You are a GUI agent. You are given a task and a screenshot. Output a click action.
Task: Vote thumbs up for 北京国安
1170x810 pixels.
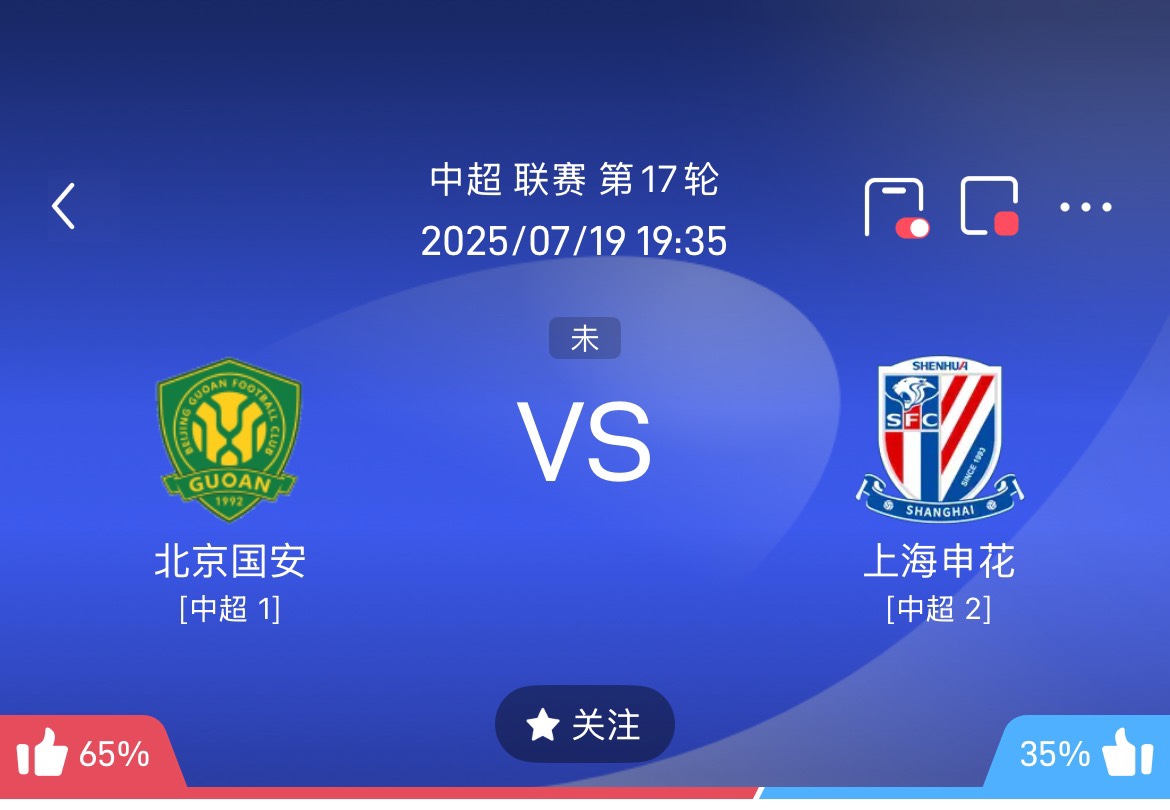click(44, 753)
